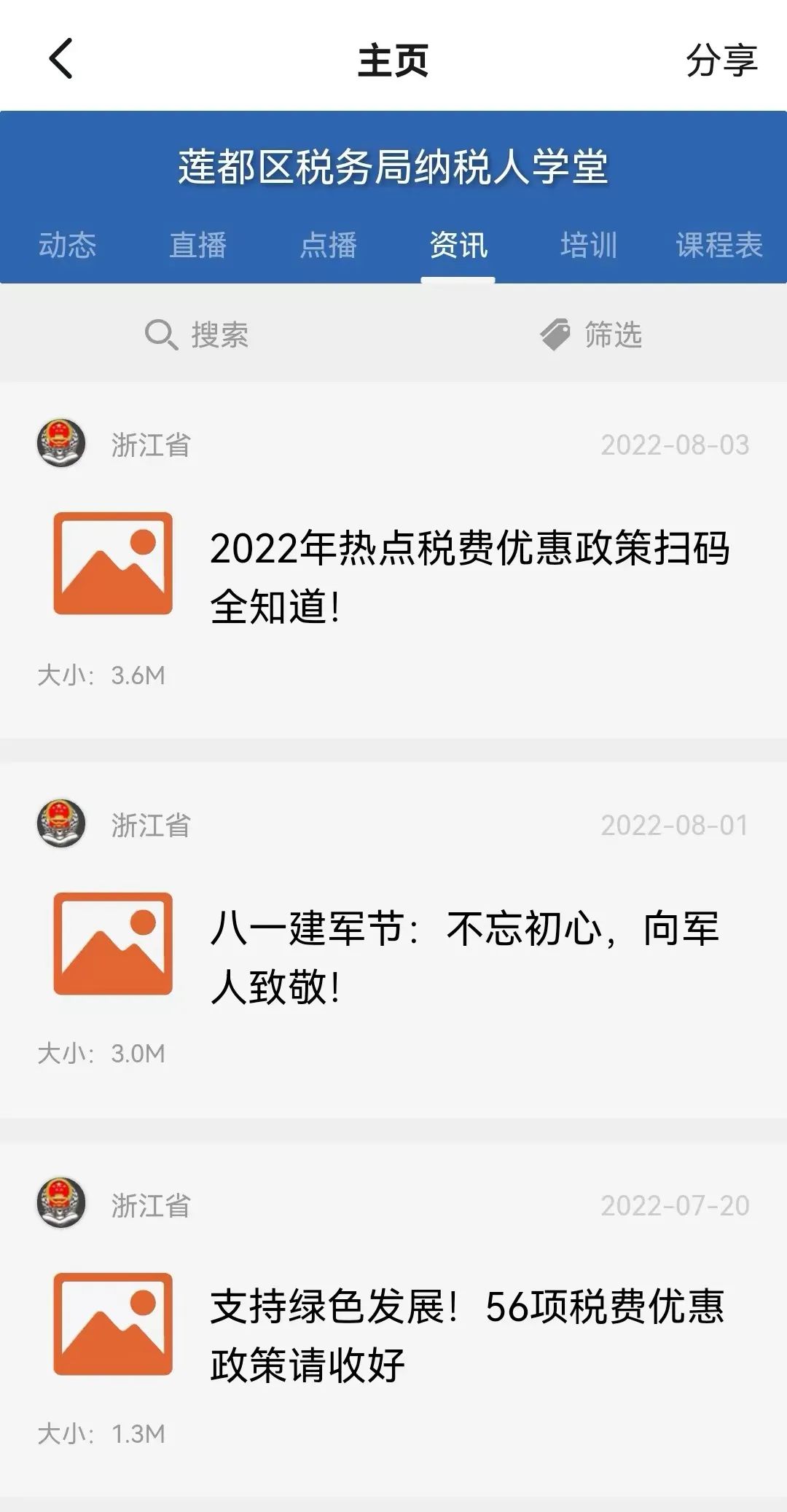Select the 点播 tab
This screenshot has height=1512, width=787.
pyautogui.click(x=328, y=245)
